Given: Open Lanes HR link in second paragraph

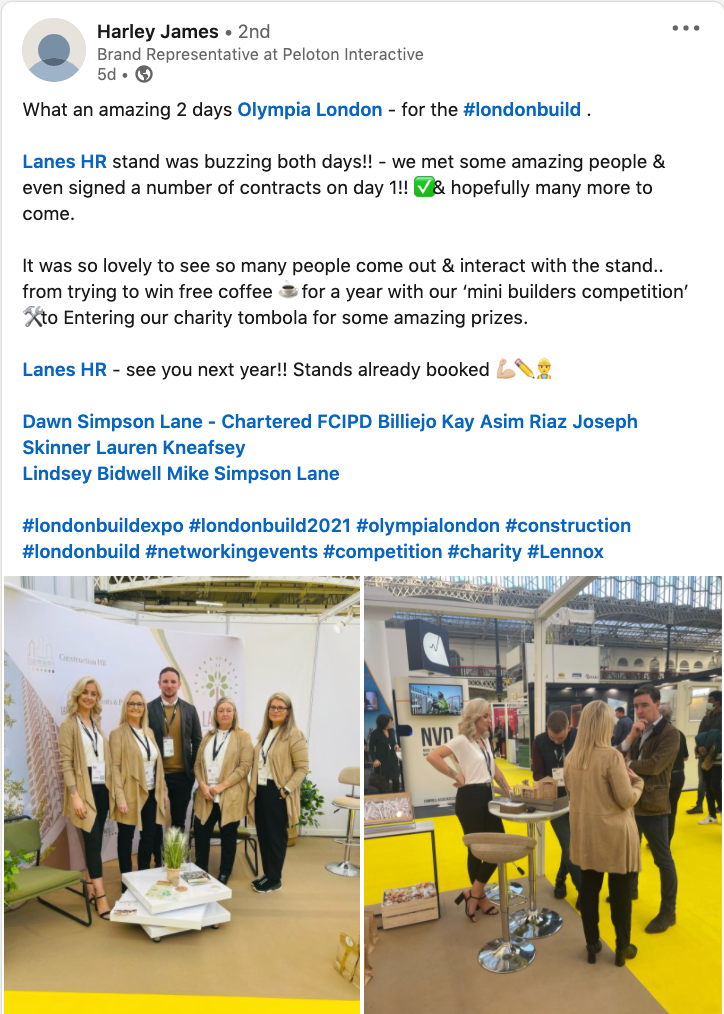Looking at the screenshot, I should tap(64, 162).
